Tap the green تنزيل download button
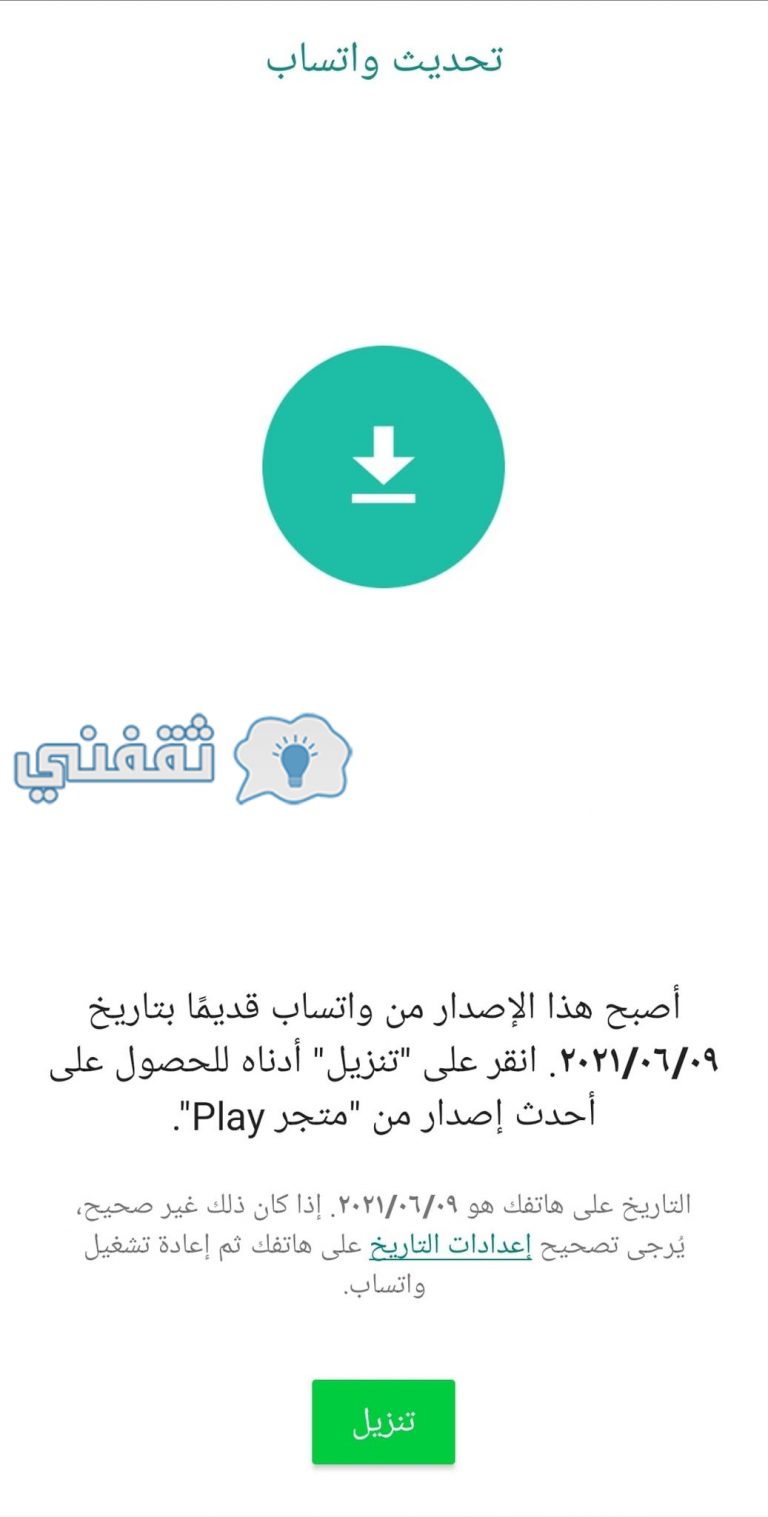The image size is (768, 1517). point(383,1421)
